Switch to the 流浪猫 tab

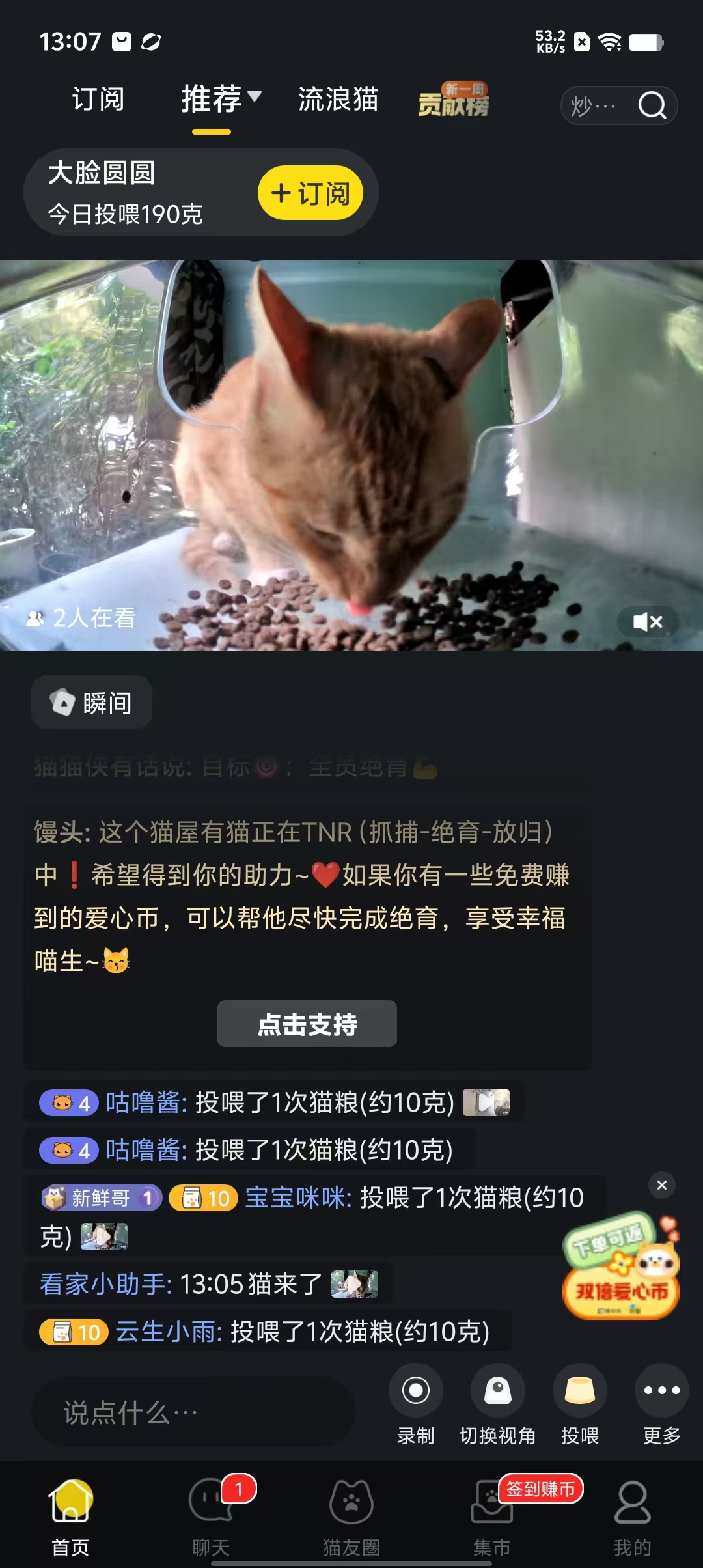(x=338, y=100)
